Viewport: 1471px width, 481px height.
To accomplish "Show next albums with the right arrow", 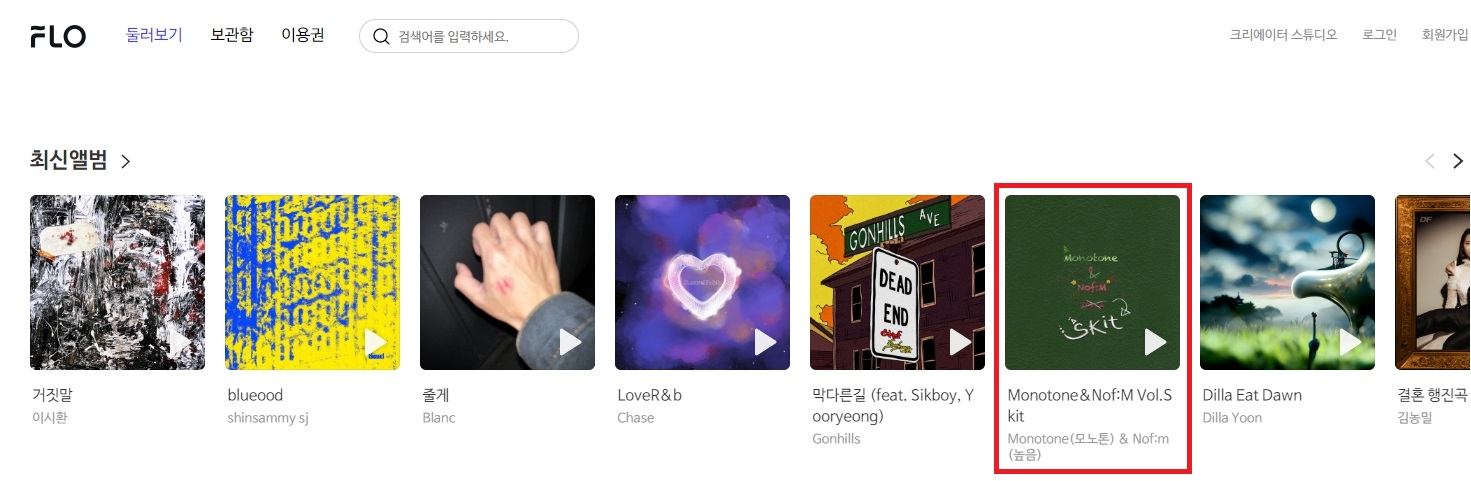I will [1458, 161].
